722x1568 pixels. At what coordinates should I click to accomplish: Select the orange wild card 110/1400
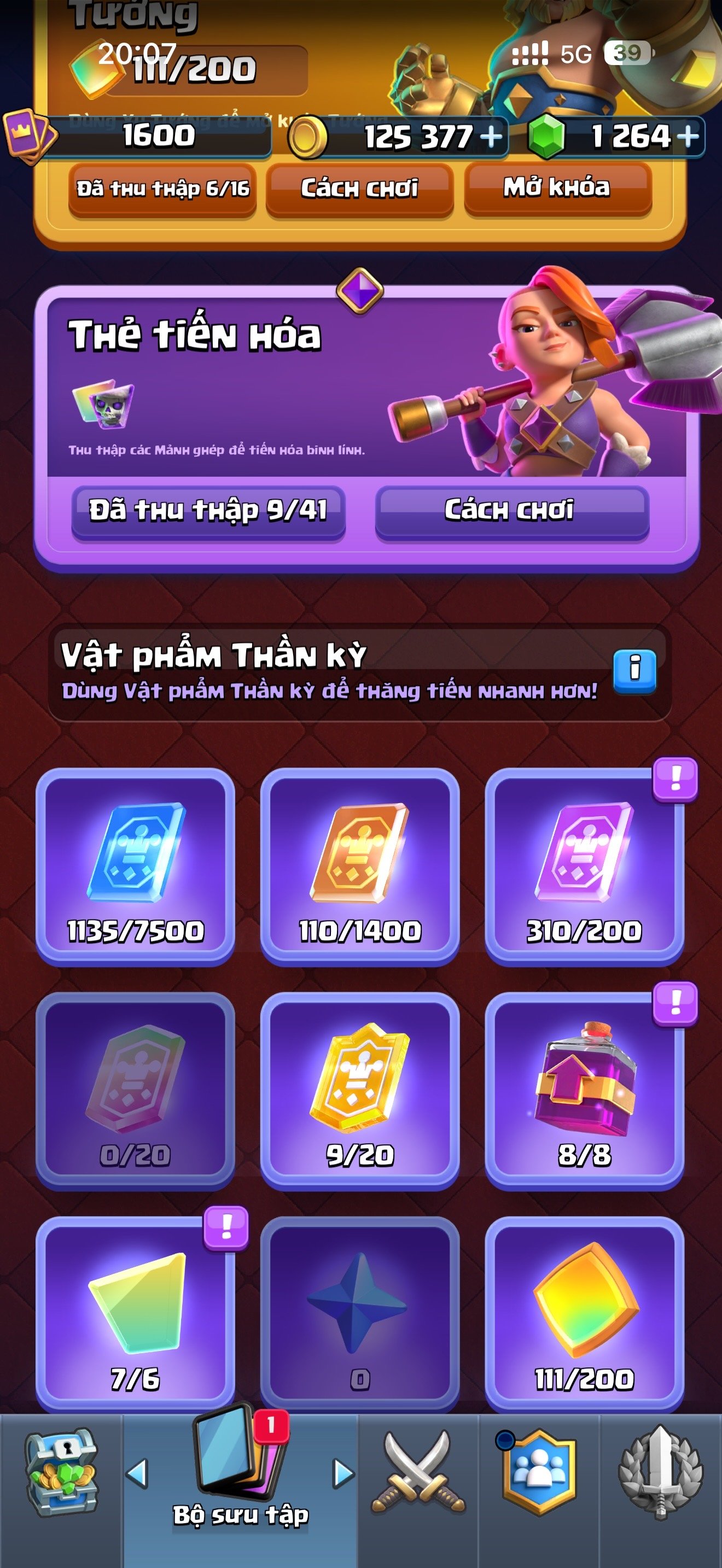pyautogui.click(x=360, y=867)
